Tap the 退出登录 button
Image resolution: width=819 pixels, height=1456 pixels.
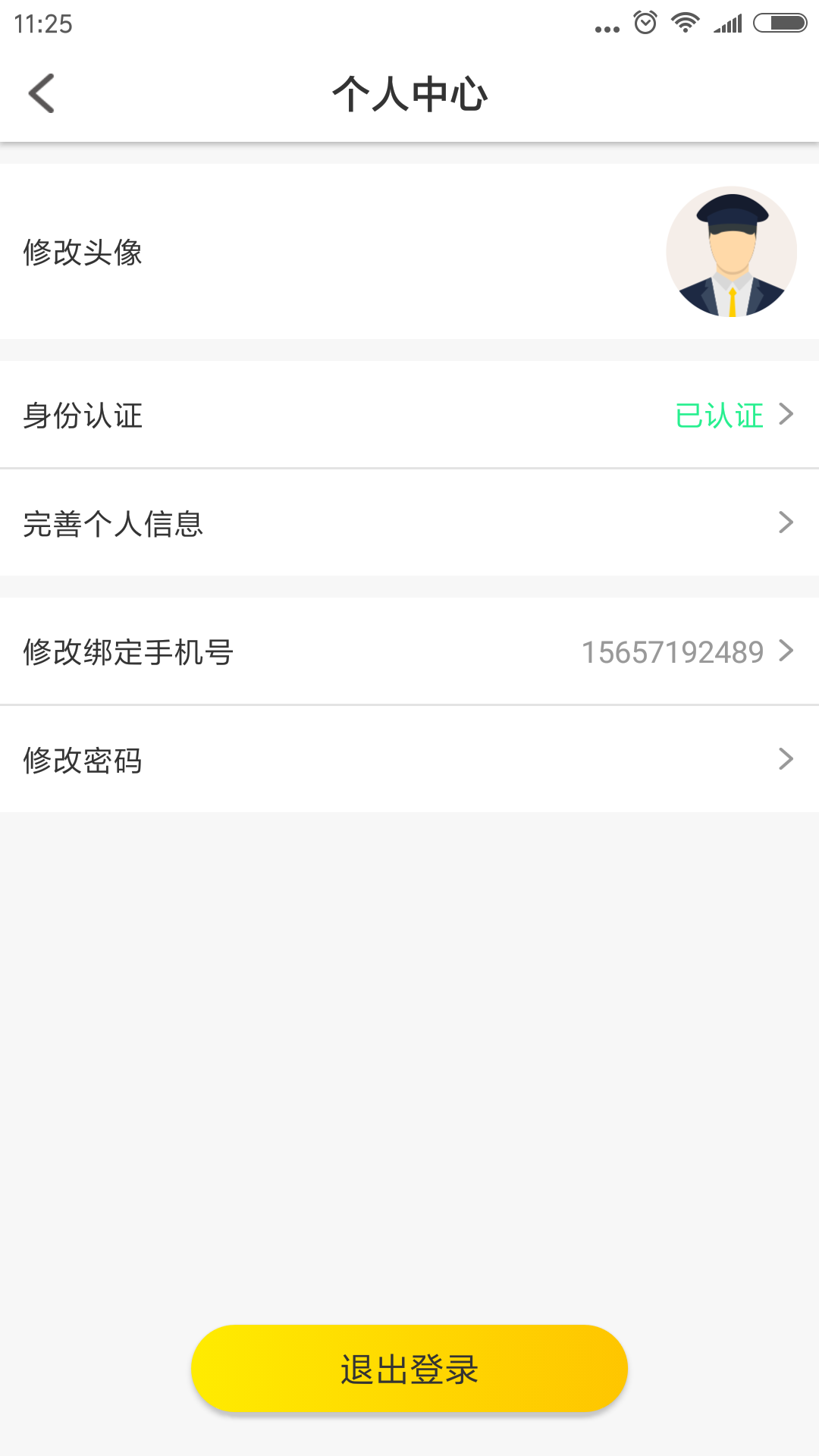[409, 1369]
